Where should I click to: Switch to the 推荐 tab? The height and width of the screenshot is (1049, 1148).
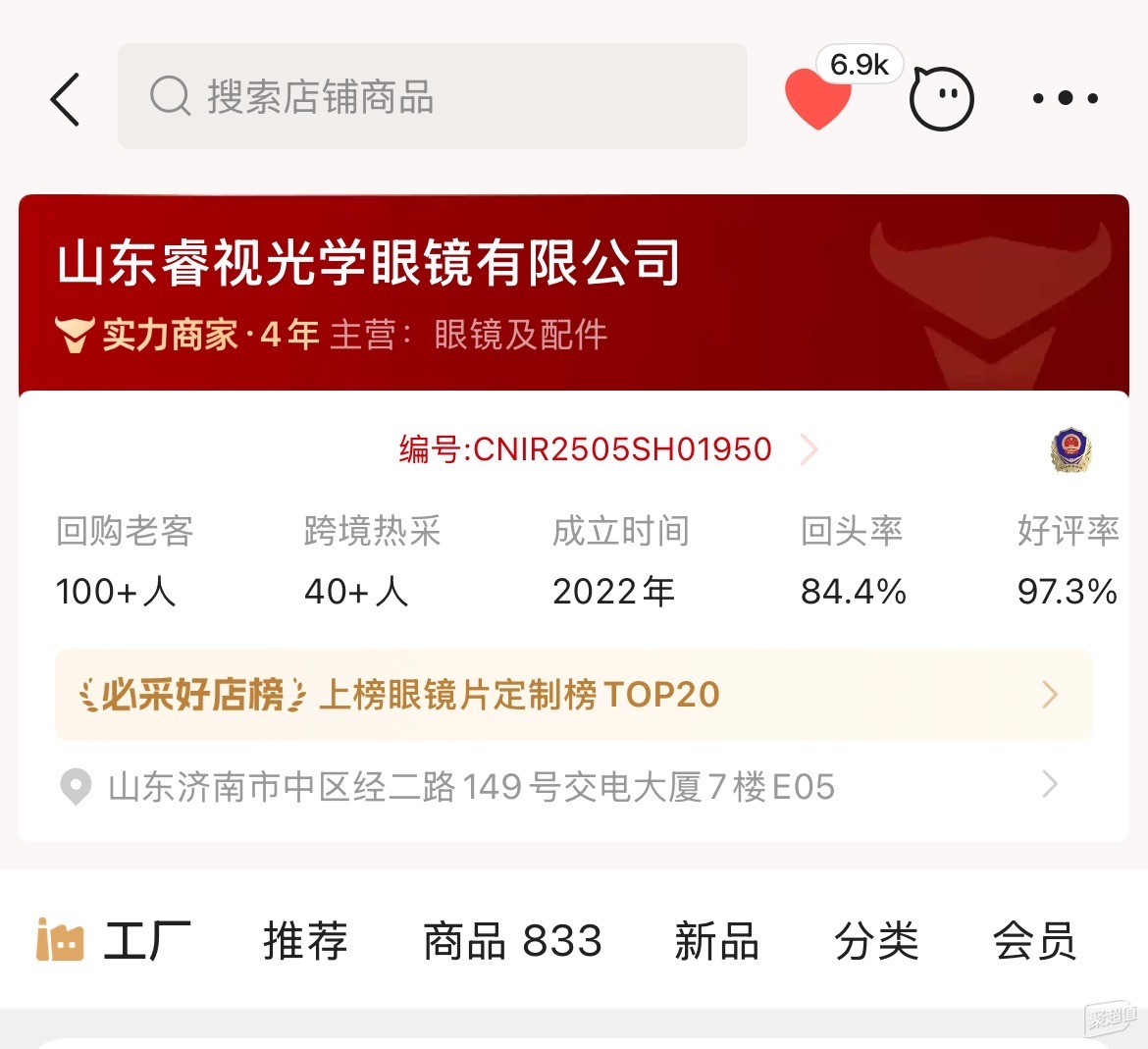(x=305, y=941)
